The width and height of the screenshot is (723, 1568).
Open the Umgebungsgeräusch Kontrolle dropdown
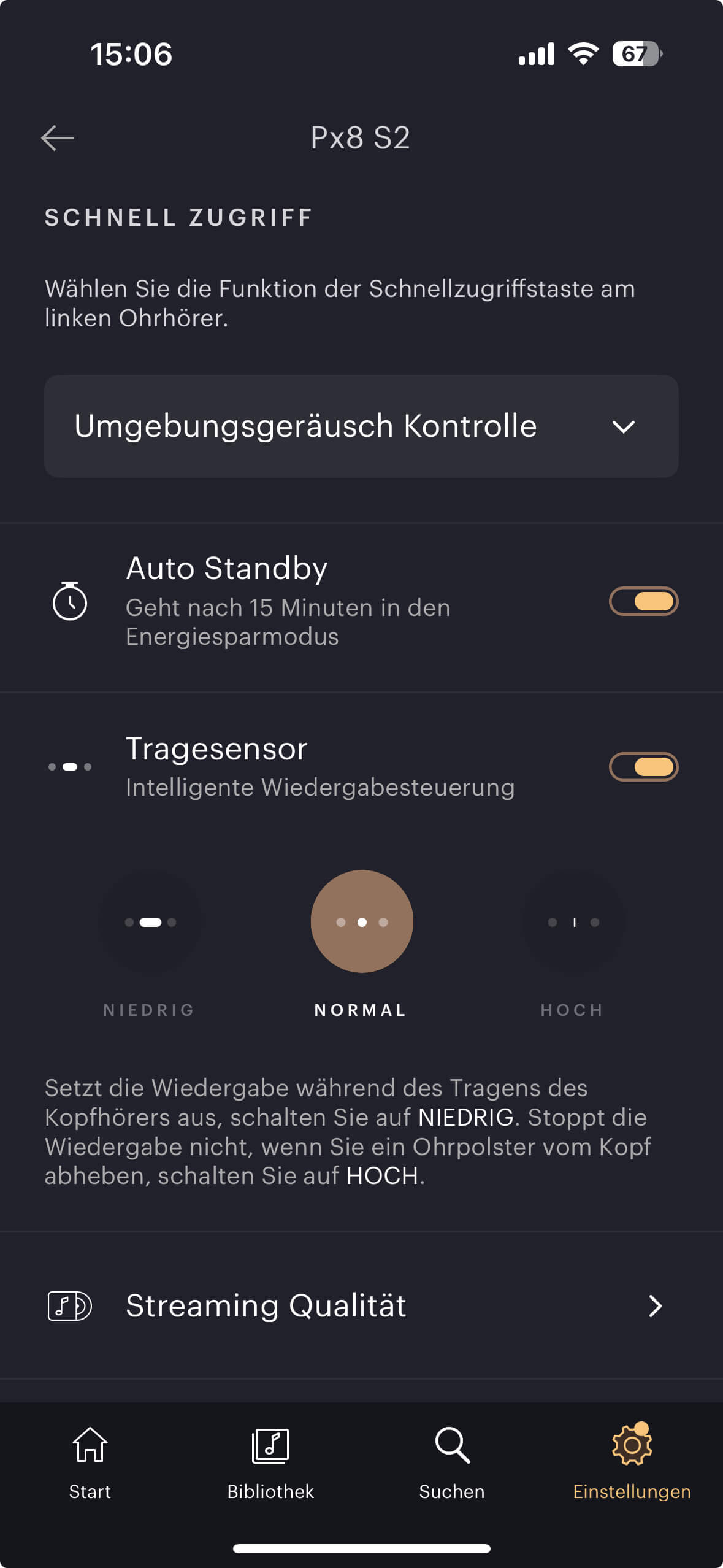coord(361,426)
